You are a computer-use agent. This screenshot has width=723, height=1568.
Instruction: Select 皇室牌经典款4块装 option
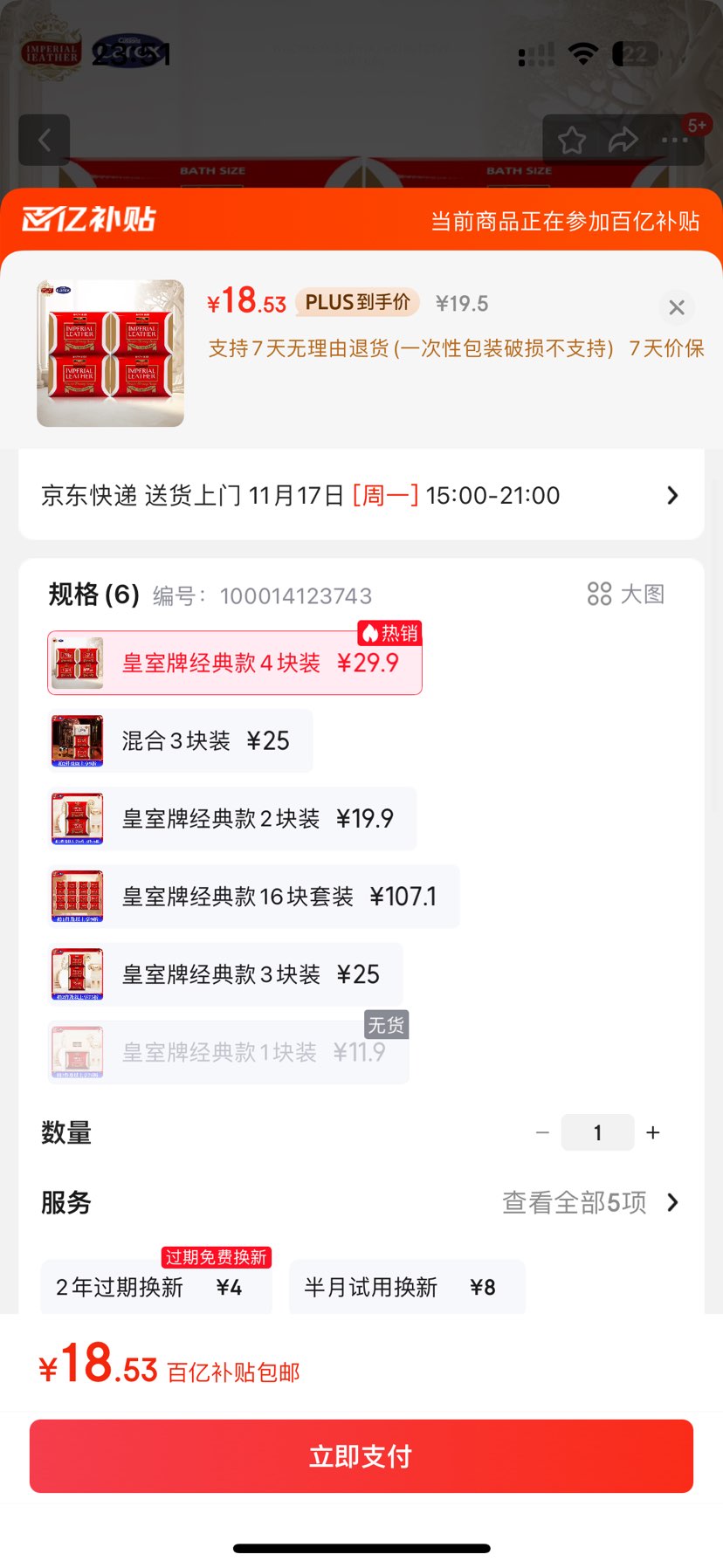pyautogui.click(x=234, y=664)
